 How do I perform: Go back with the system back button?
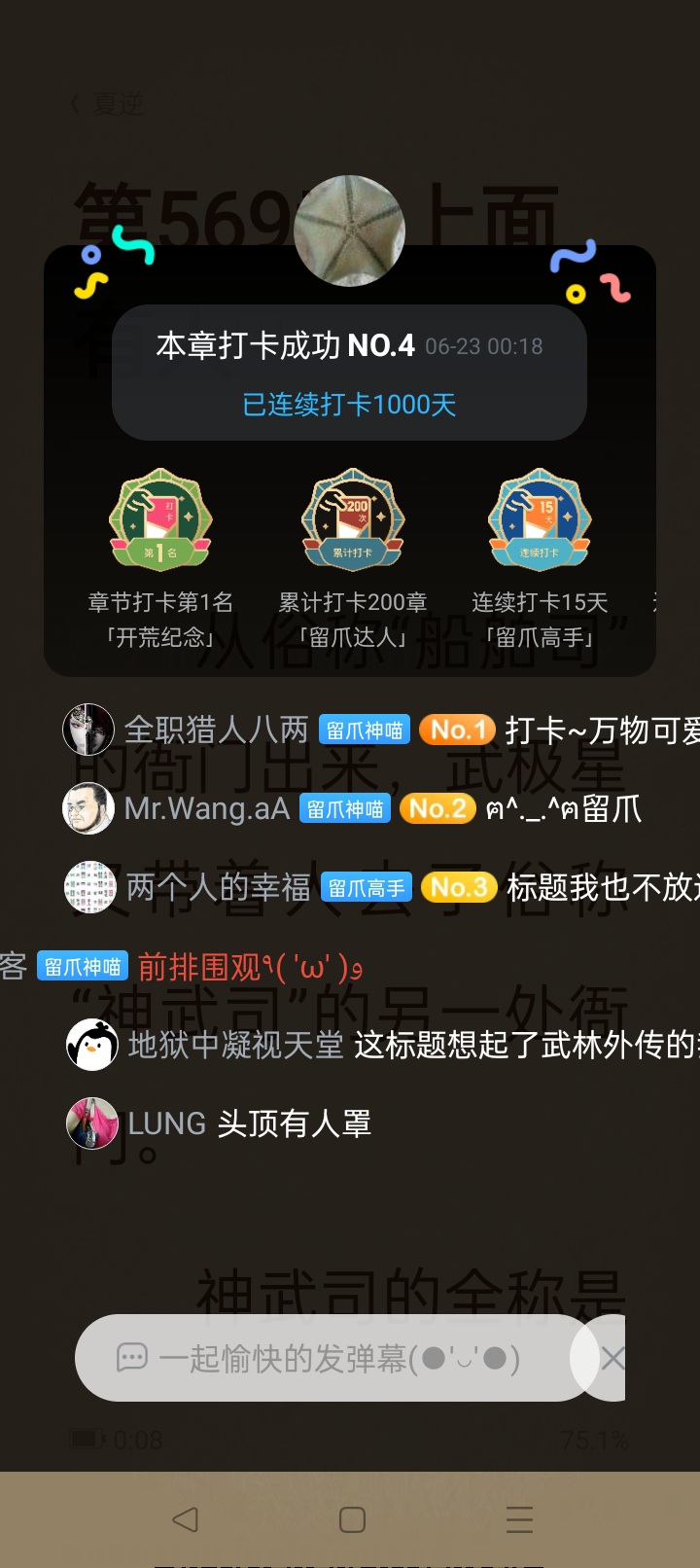(185, 1519)
